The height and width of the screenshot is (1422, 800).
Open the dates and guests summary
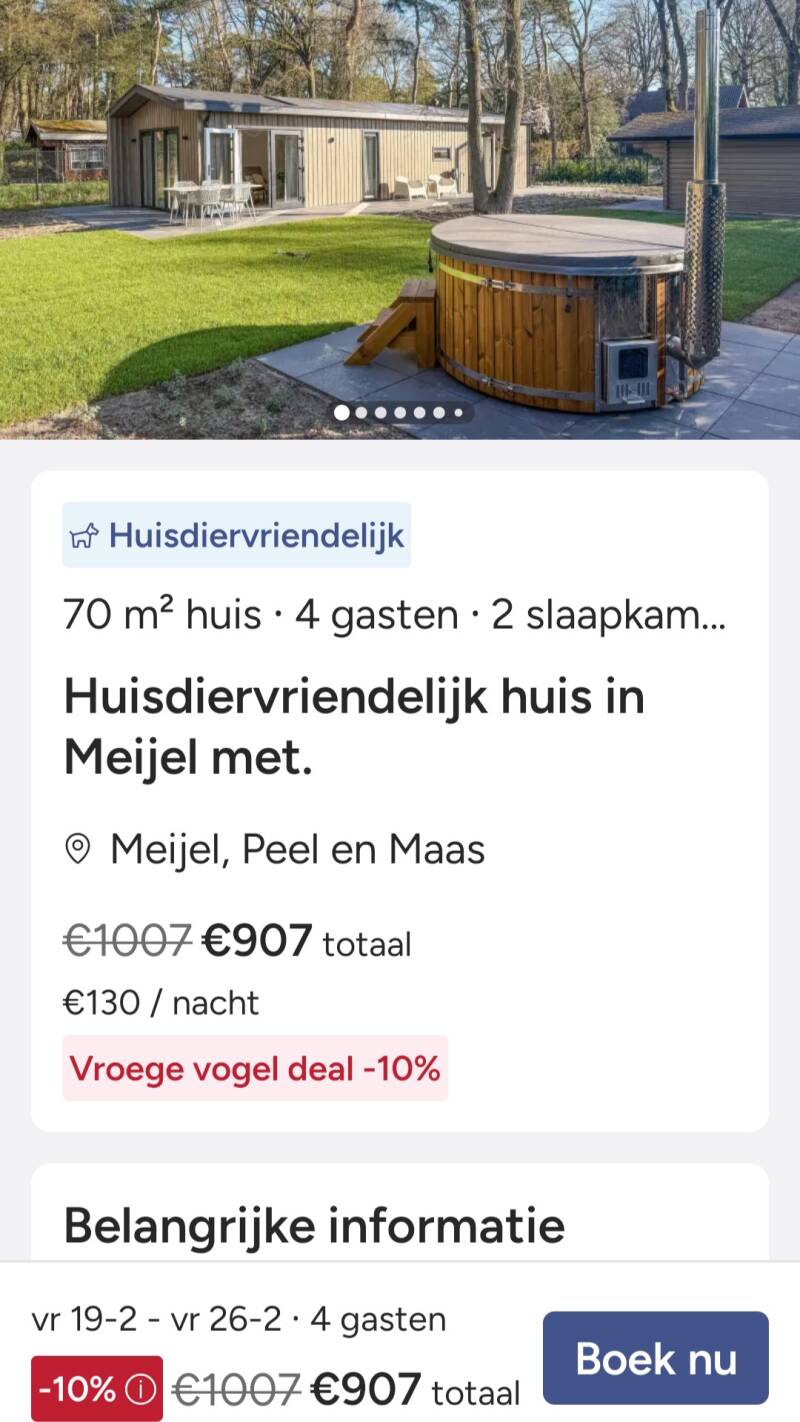point(239,1319)
